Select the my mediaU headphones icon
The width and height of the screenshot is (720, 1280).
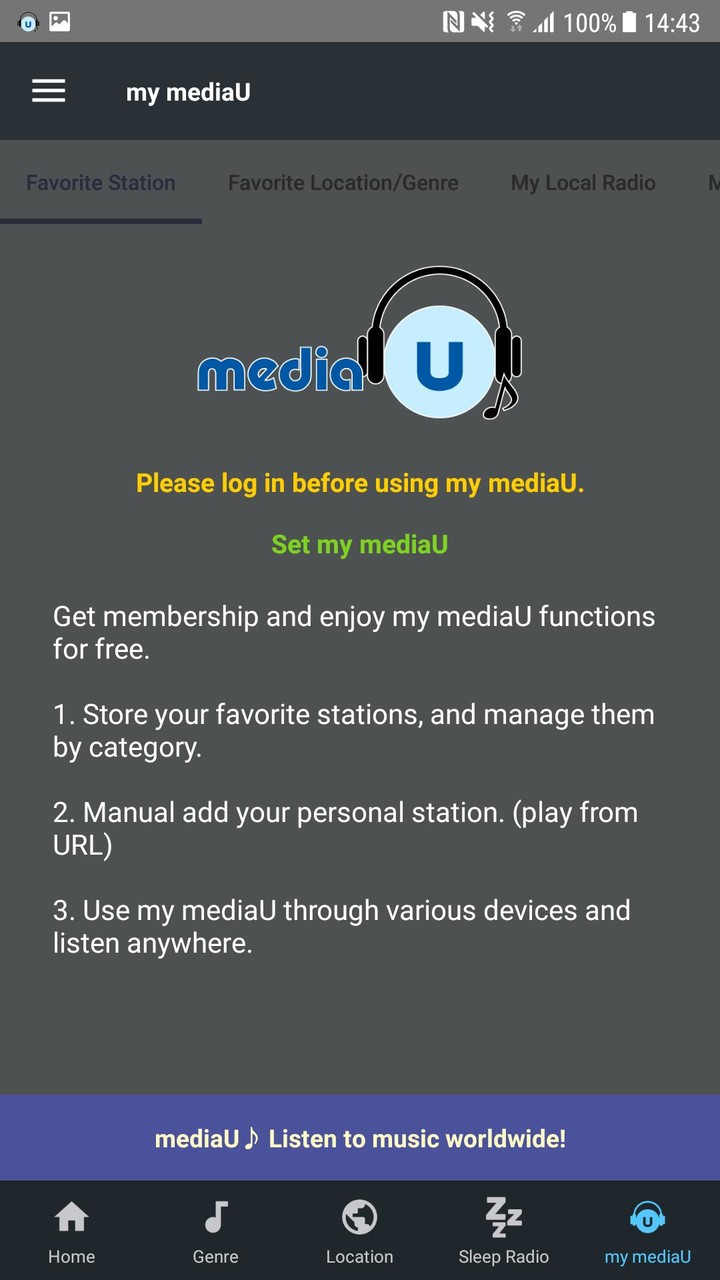(647, 1217)
